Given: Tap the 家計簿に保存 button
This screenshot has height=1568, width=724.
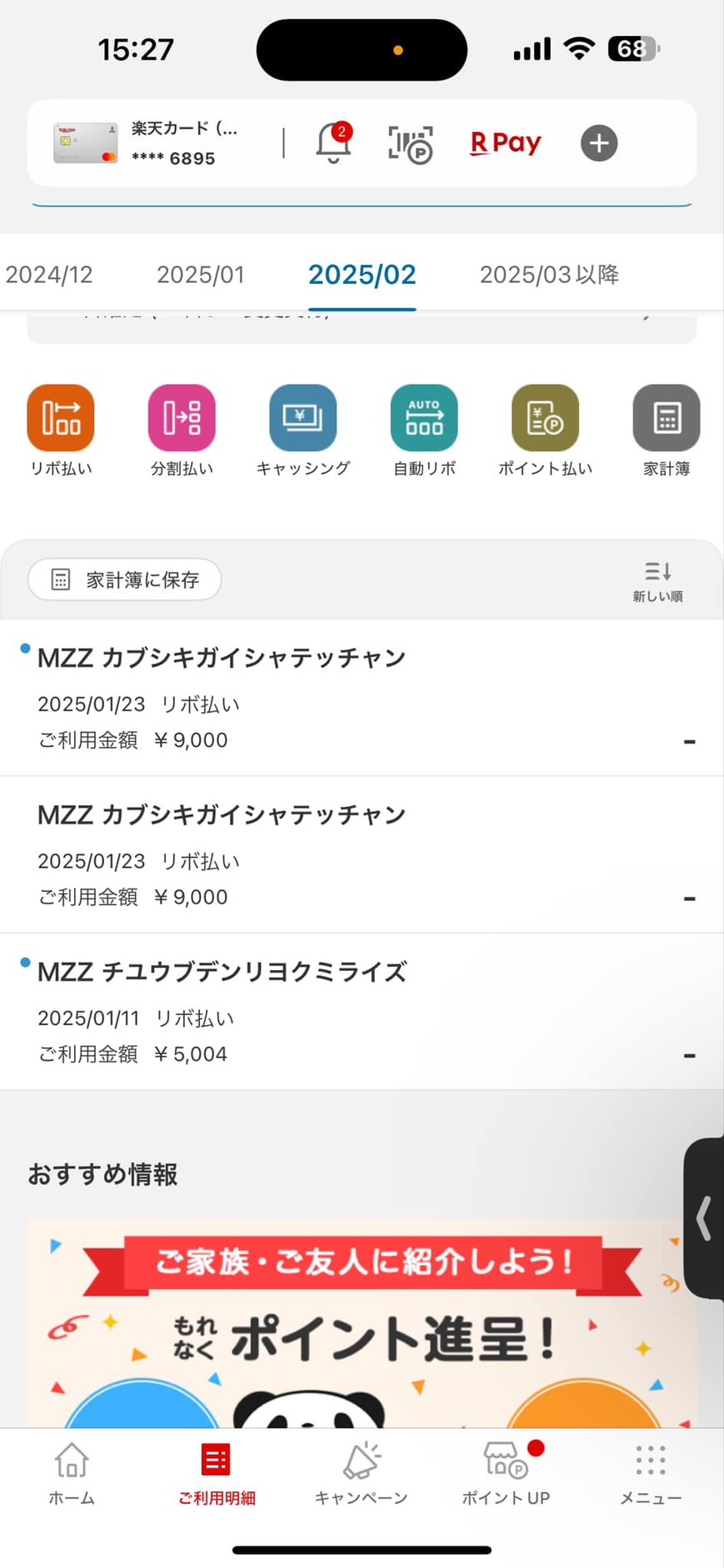Looking at the screenshot, I should pos(125,580).
